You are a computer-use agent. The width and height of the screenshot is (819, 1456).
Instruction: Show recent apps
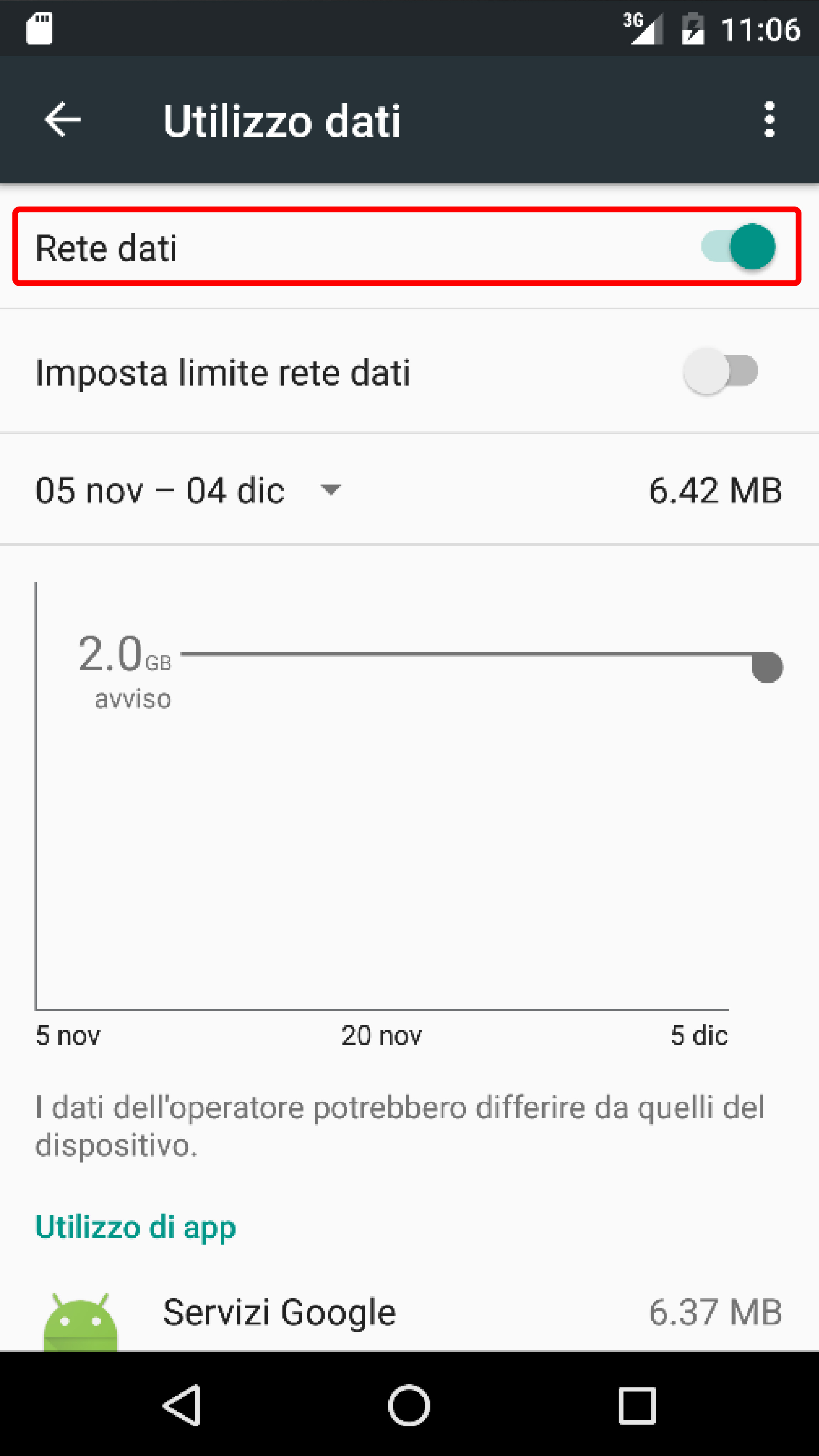pos(637,1405)
